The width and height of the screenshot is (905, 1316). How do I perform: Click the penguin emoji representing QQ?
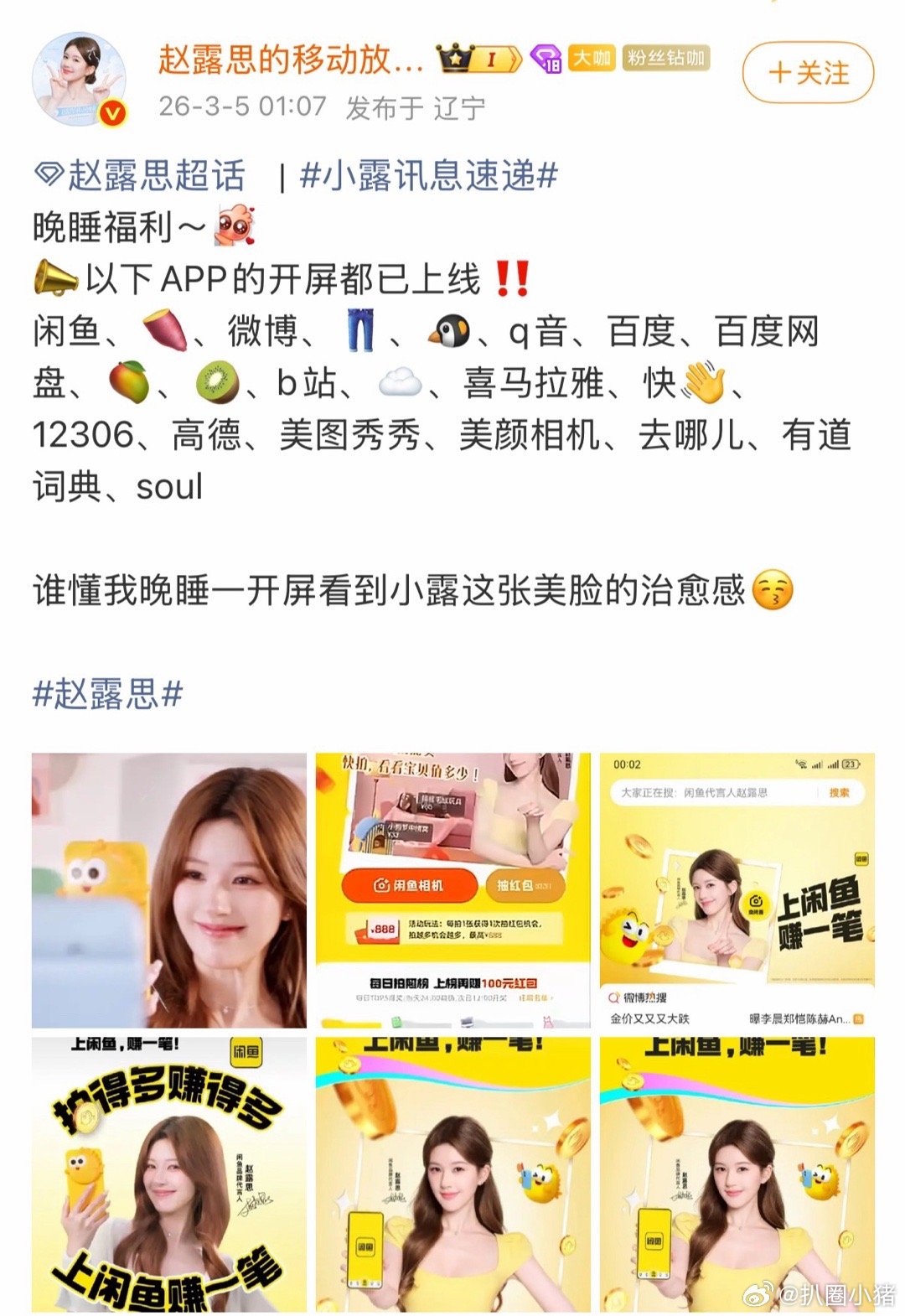tap(448, 332)
